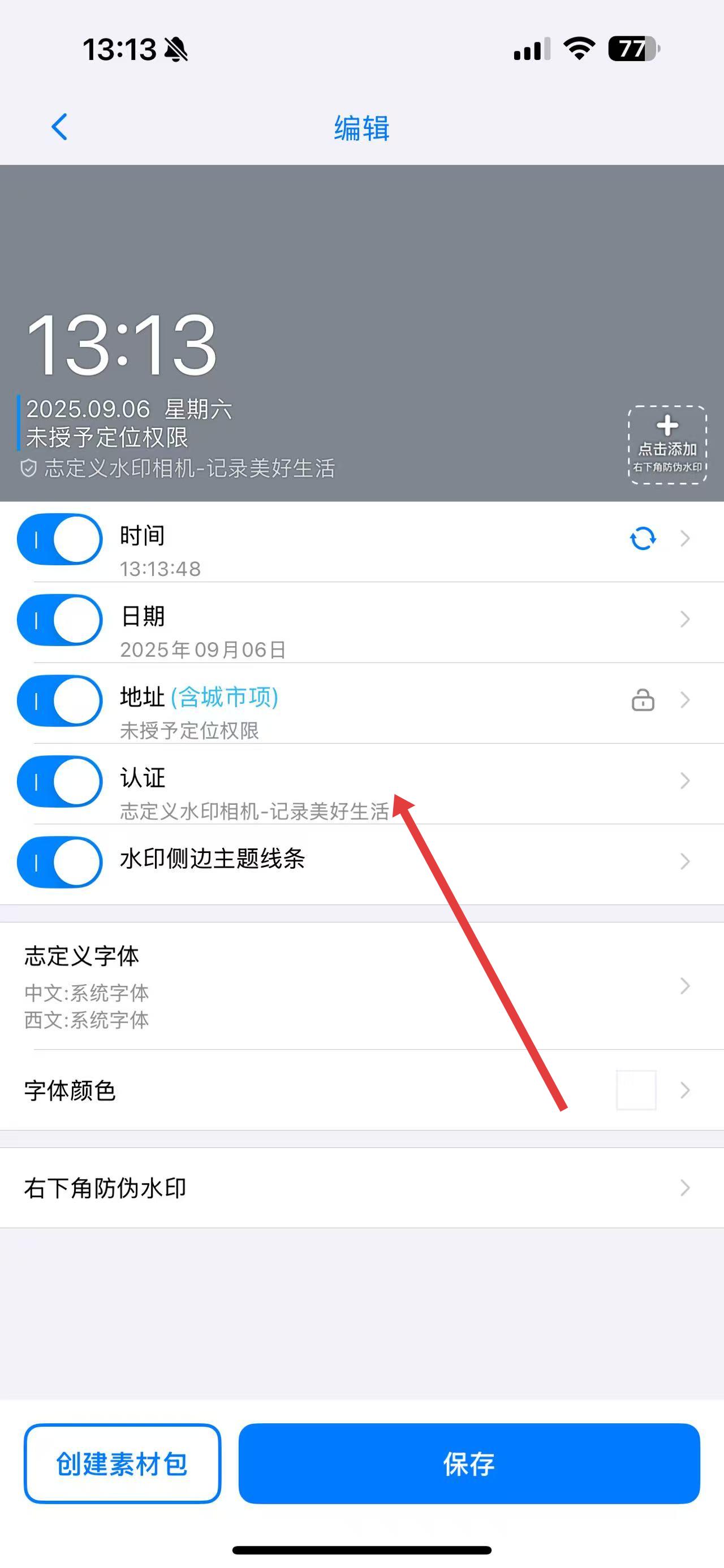This screenshot has width=724, height=1568.
Task: Tap the lock icon on the 地址 row
Action: [643, 700]
